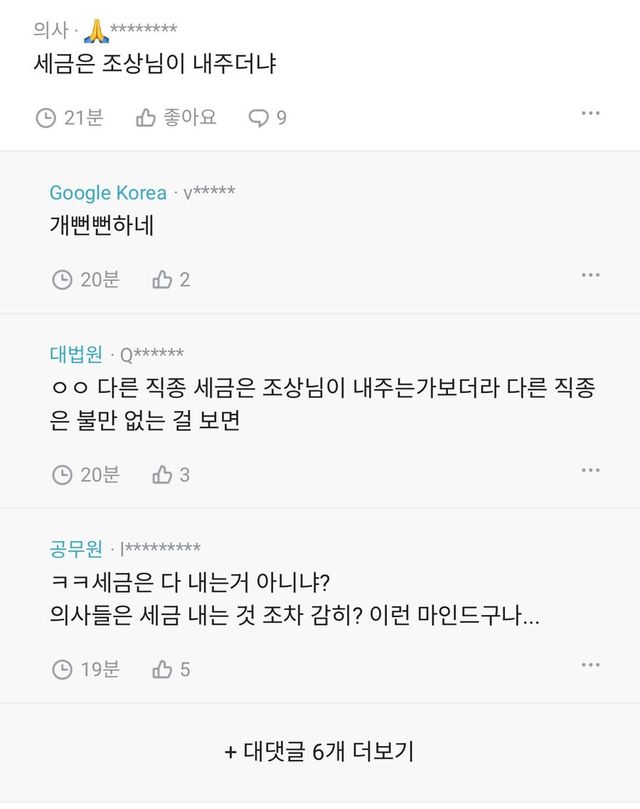This screenshot has width=640, height=809.
Task: Expand '대댓글 6개 더보기' replies
Action: (319, 751)
